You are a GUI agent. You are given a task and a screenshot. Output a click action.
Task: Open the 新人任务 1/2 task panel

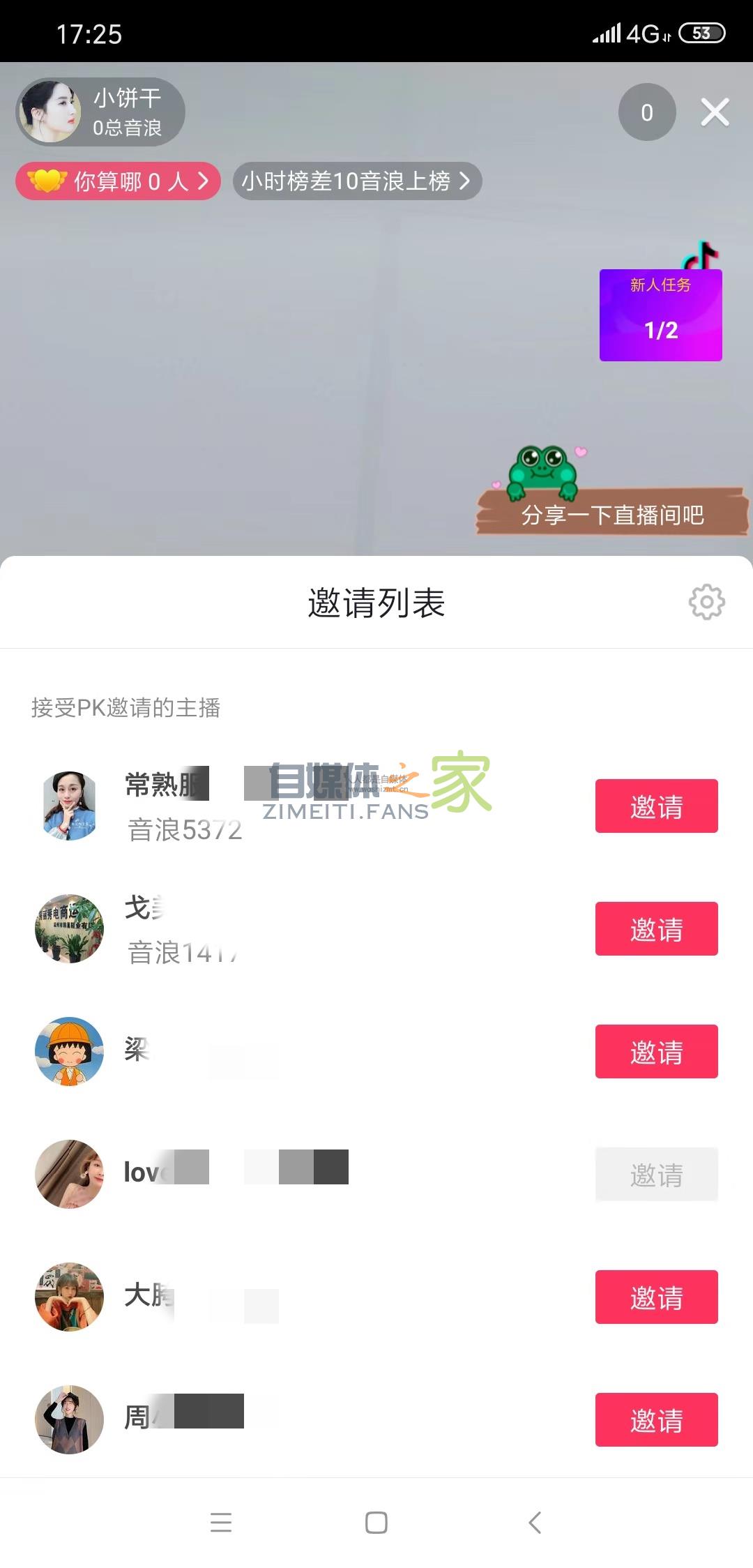(659, 314)
